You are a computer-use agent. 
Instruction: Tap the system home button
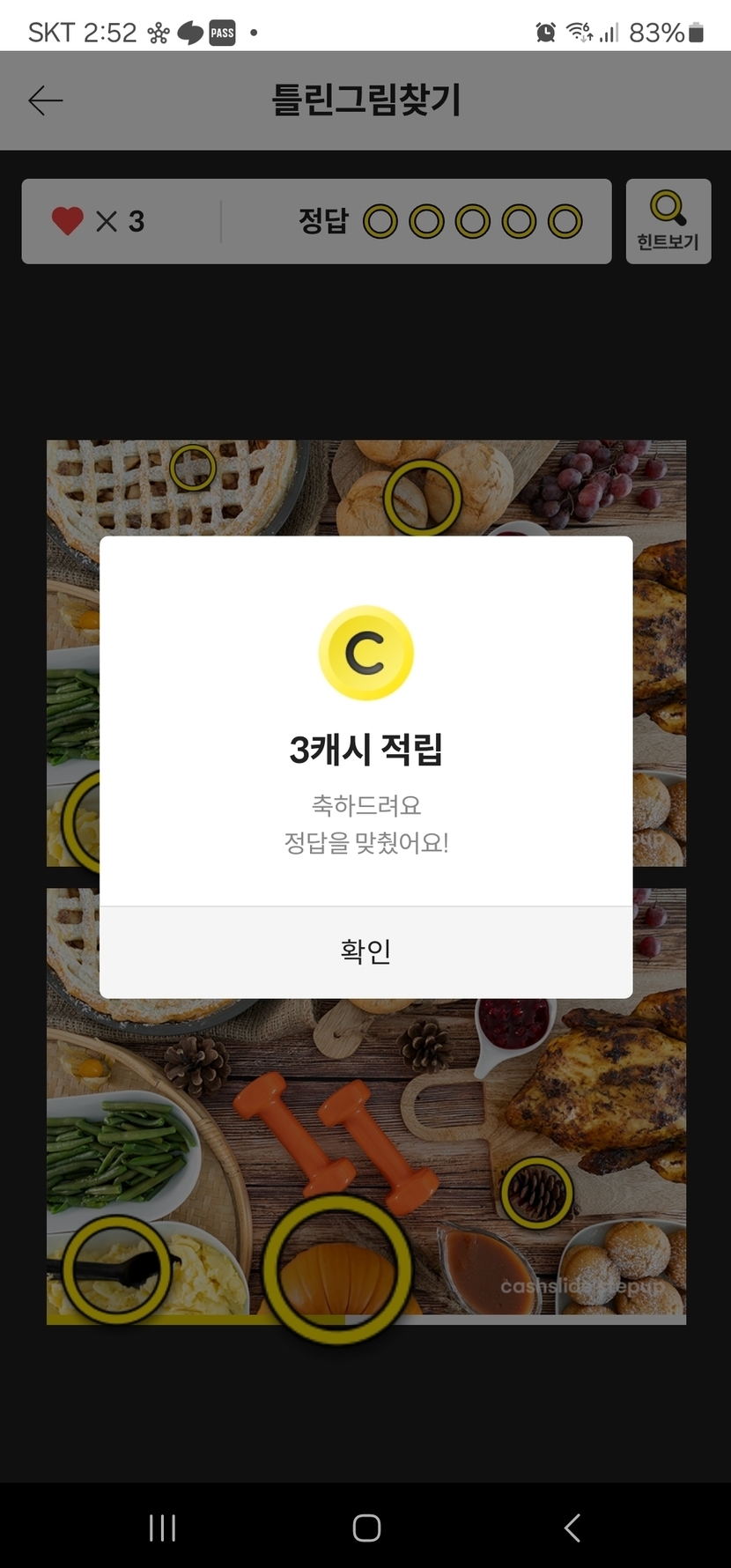click(x=366, y=1527)
